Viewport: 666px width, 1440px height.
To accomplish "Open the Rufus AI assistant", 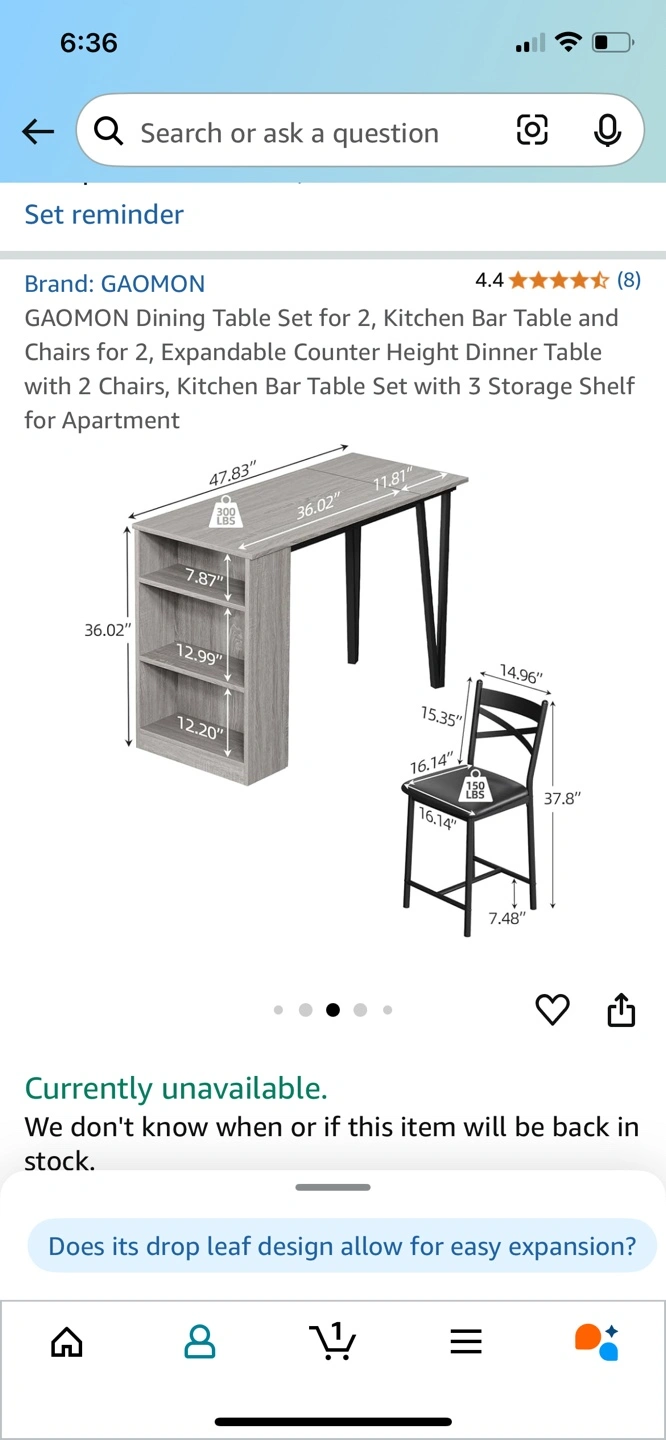I will [597, 1341].
